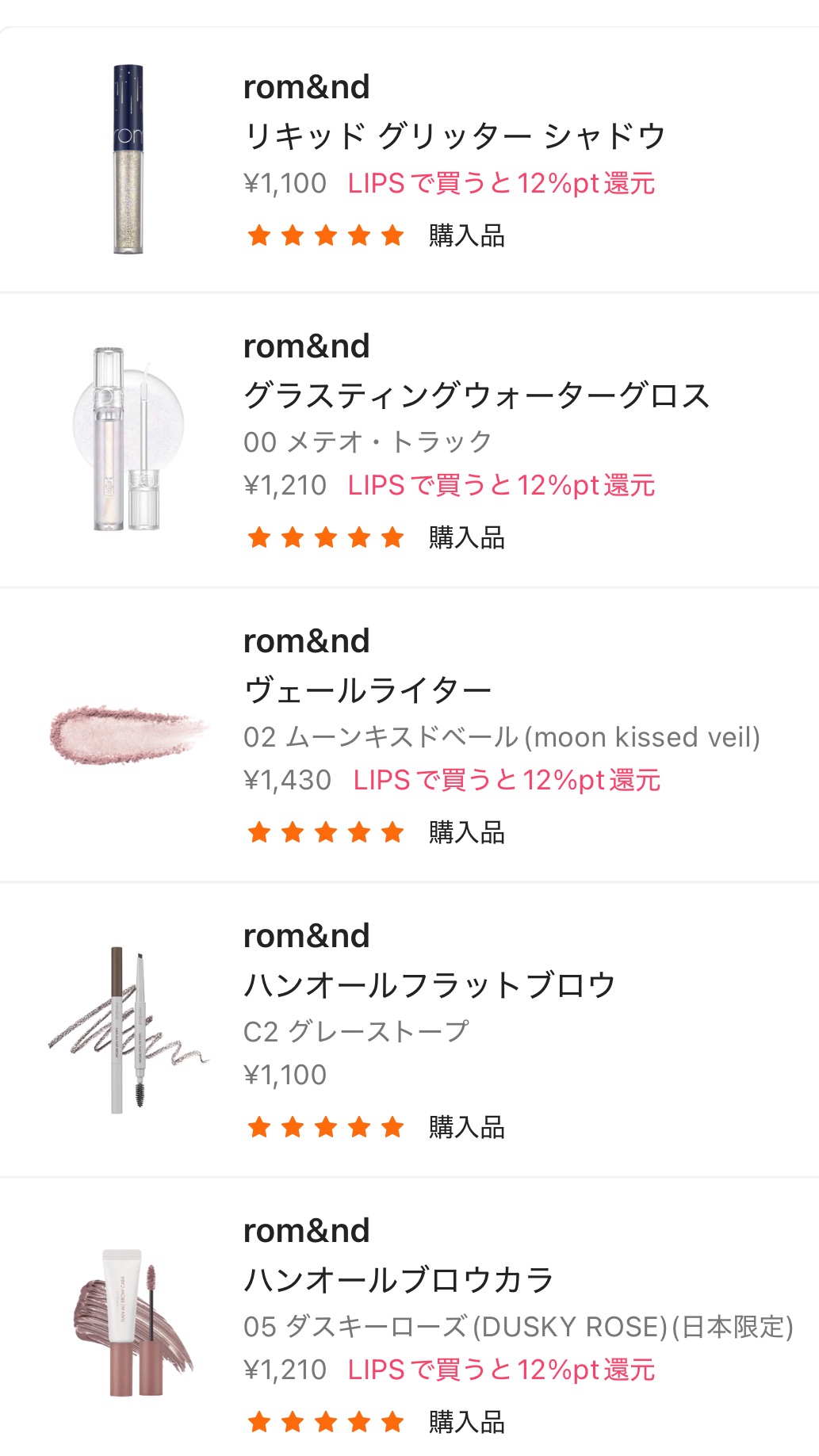The height and width of the screenshot is (1456, 819).
Task: Click the last star under ヴェールライター
Action: (392, 832)
